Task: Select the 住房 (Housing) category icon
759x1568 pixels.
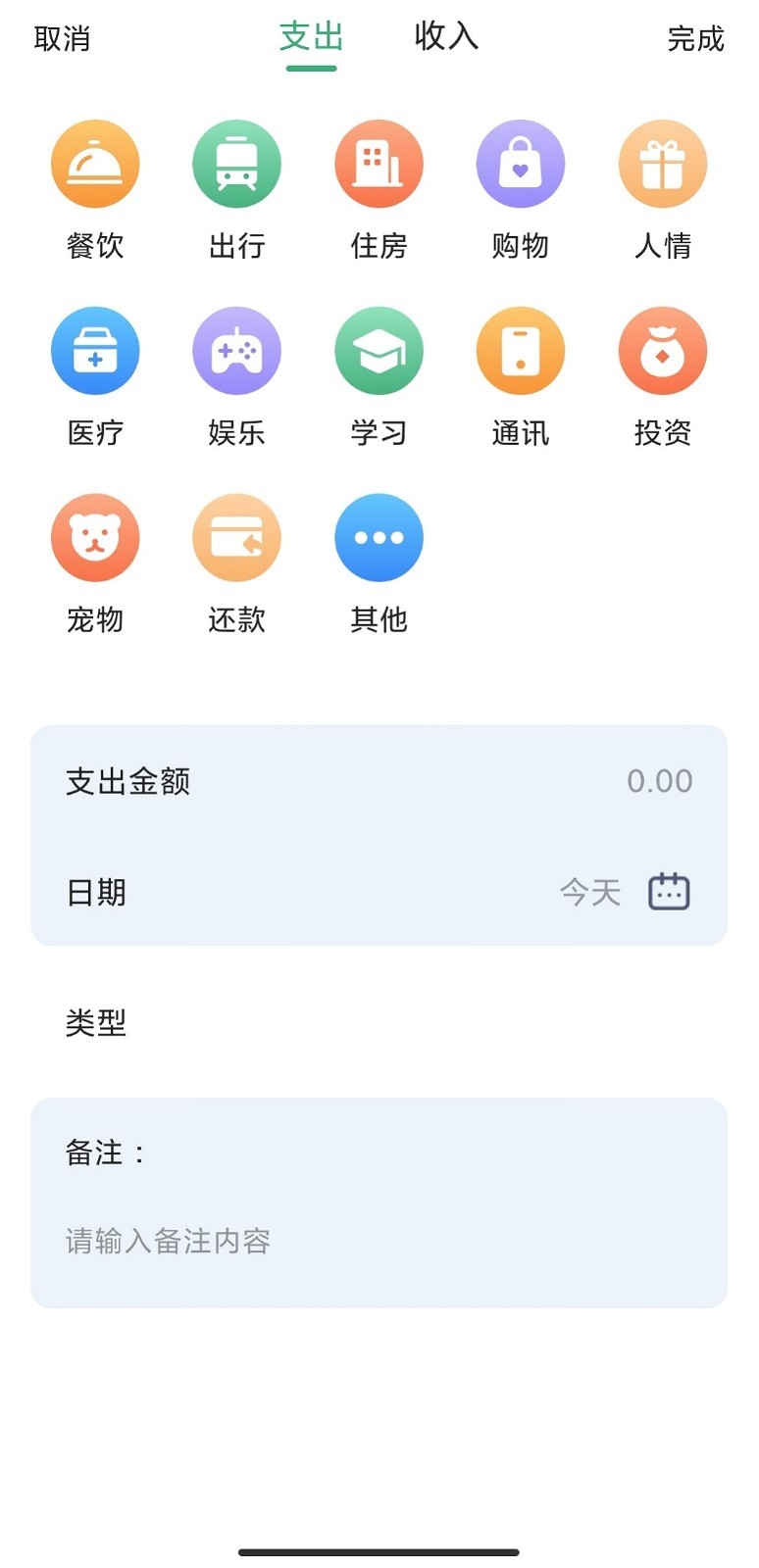Action: point(379,164)
